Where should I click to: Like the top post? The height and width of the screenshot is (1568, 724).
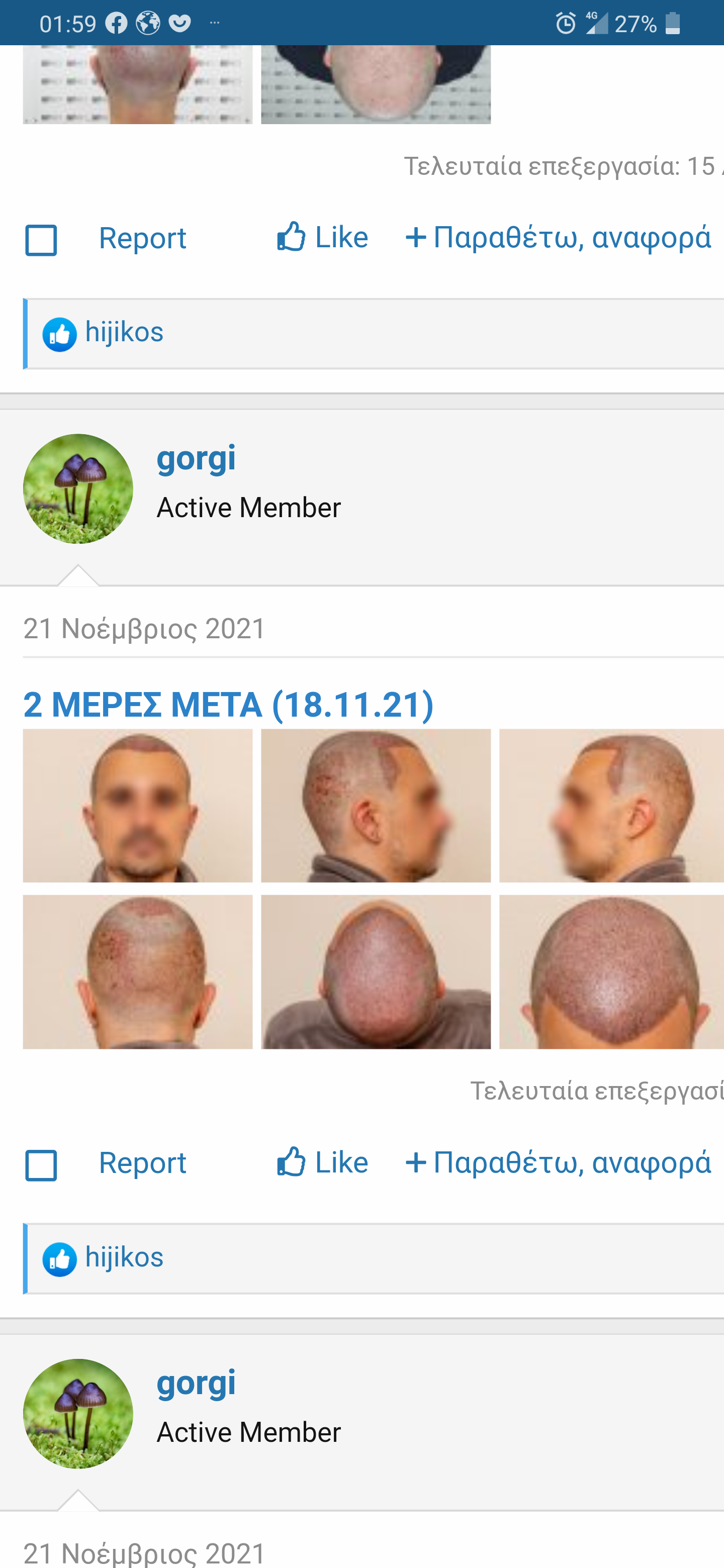(322, 237)
